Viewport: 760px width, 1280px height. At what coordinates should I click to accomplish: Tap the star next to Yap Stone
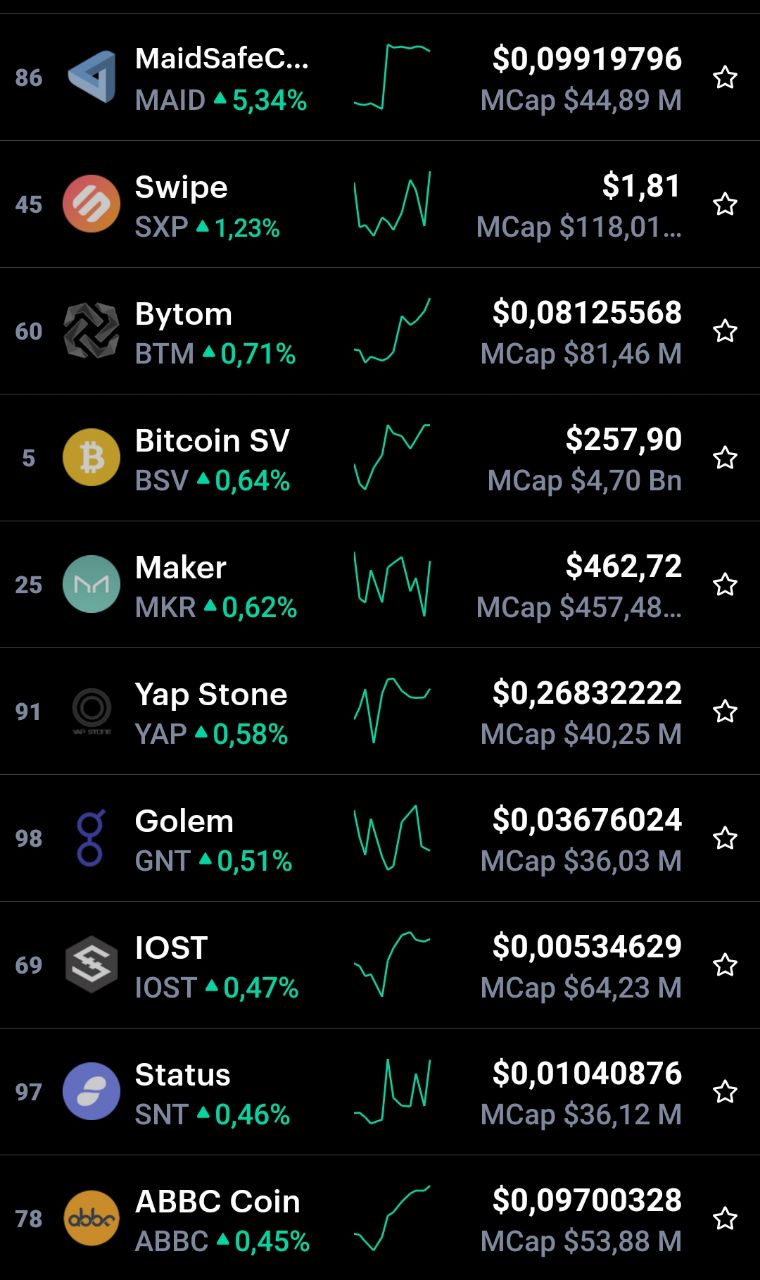click(x=725, y=711)
